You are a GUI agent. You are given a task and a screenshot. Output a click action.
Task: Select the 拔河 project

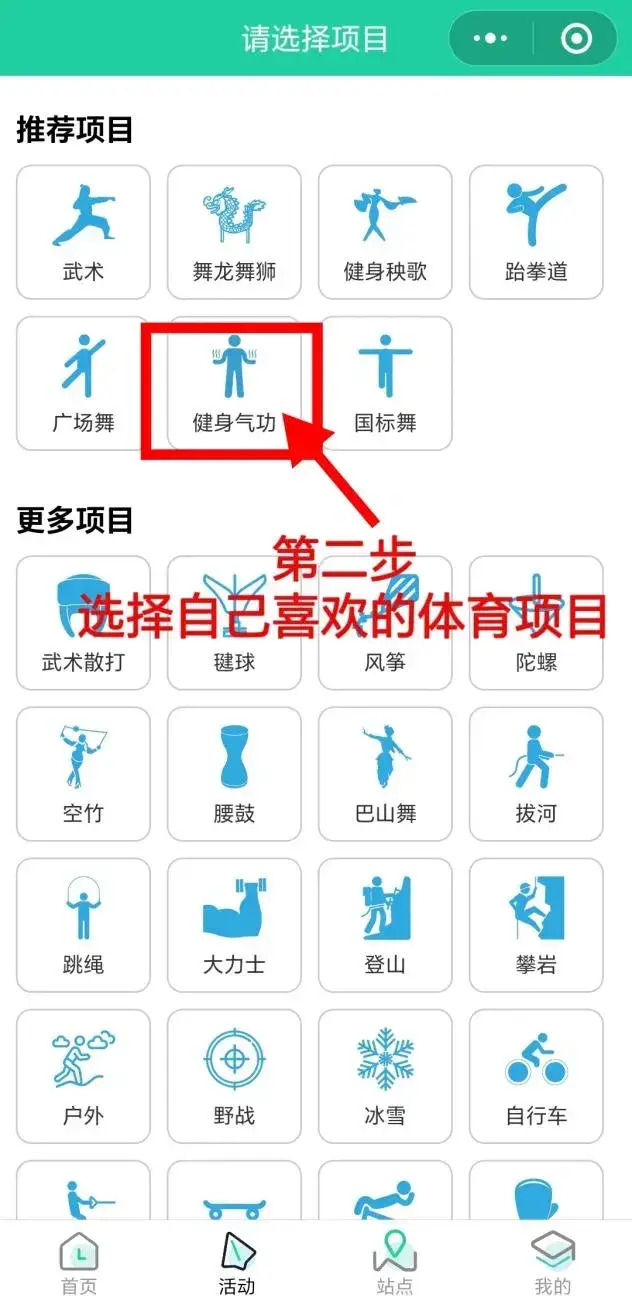(536, 774)
